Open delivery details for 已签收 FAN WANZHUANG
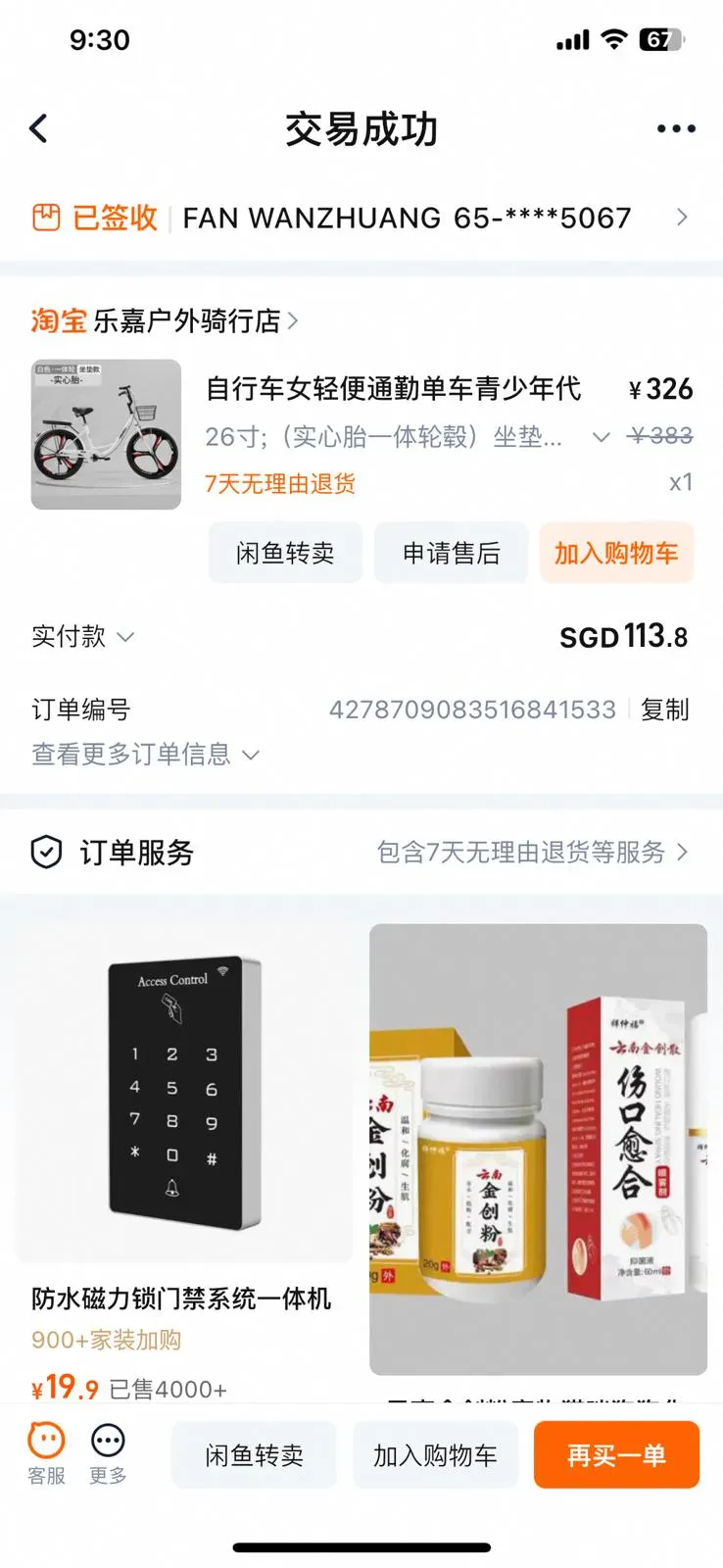The image size is (723, 1568). click(361, 218)
